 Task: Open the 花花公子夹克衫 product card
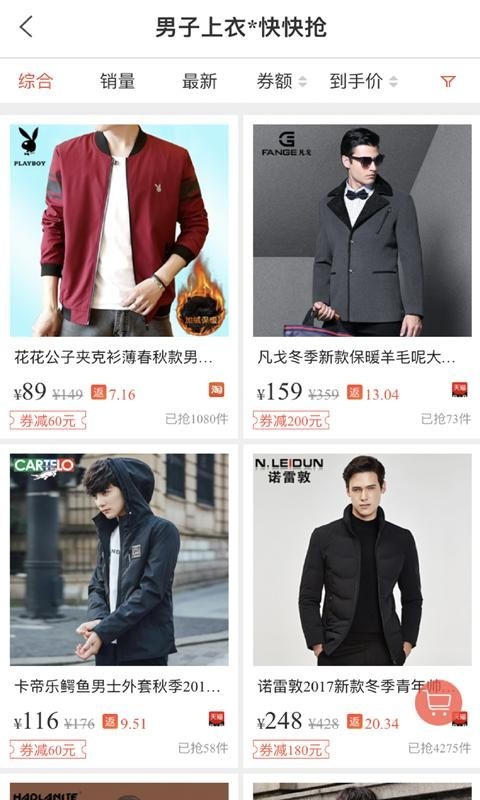(119, 277)
